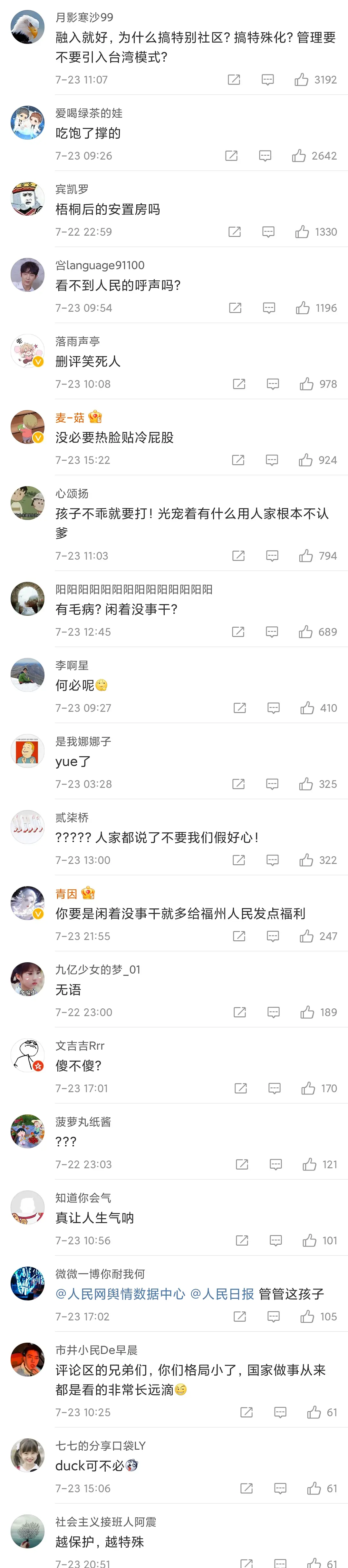The image size is (348, 1568).
Task: Like 知道你会气's comment
Action: coord(309,1240)
